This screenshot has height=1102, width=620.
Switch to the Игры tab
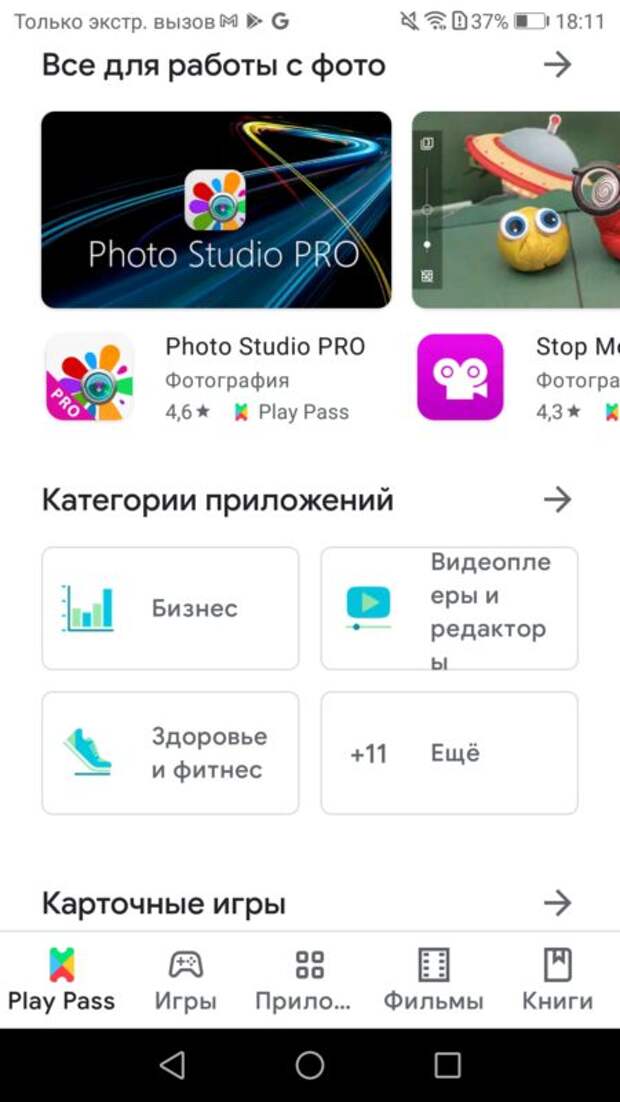tap(186, 980)
